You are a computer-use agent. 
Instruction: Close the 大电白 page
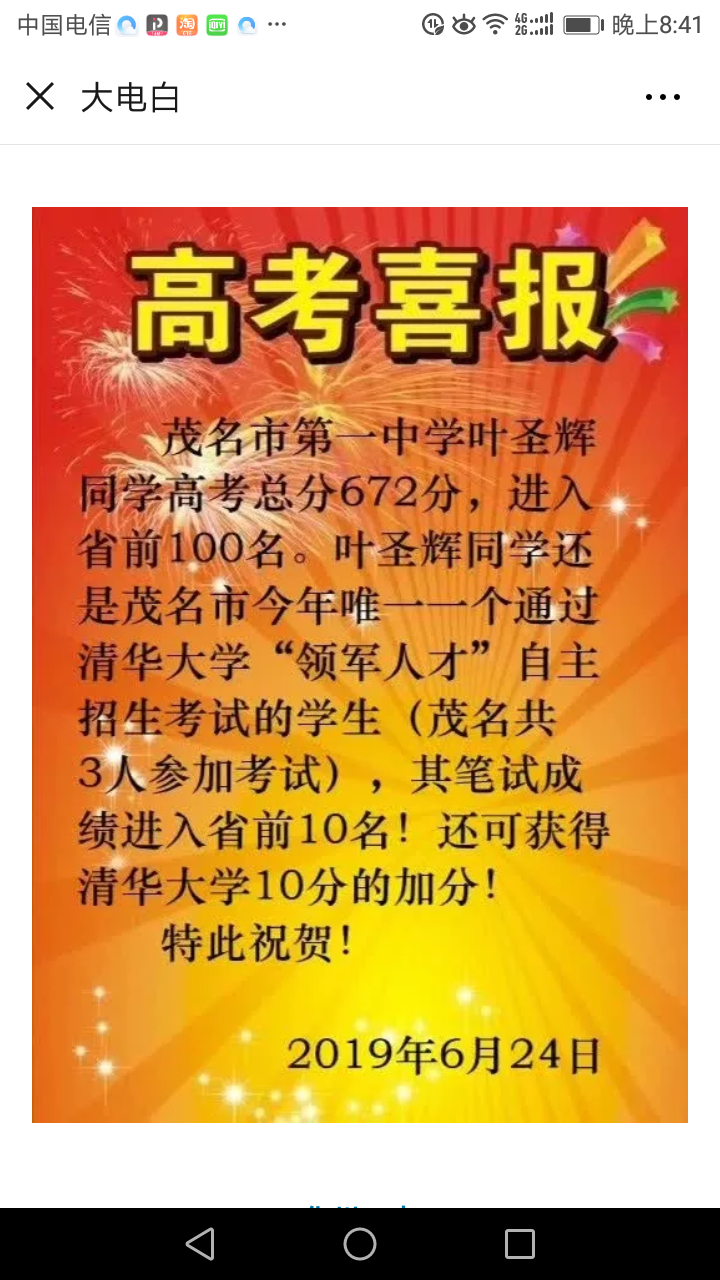pyautogui.click(x=40, y=97)
